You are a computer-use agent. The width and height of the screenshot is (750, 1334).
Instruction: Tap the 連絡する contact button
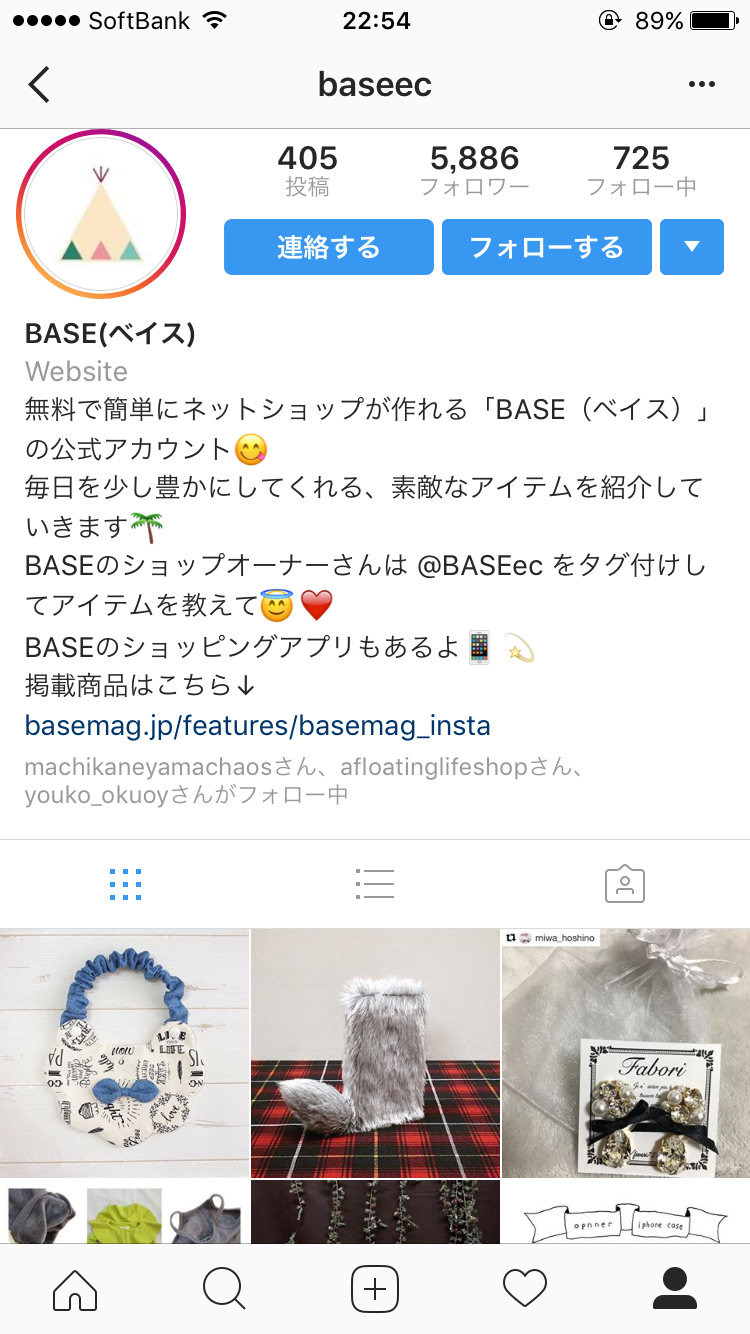click(329, 247)
